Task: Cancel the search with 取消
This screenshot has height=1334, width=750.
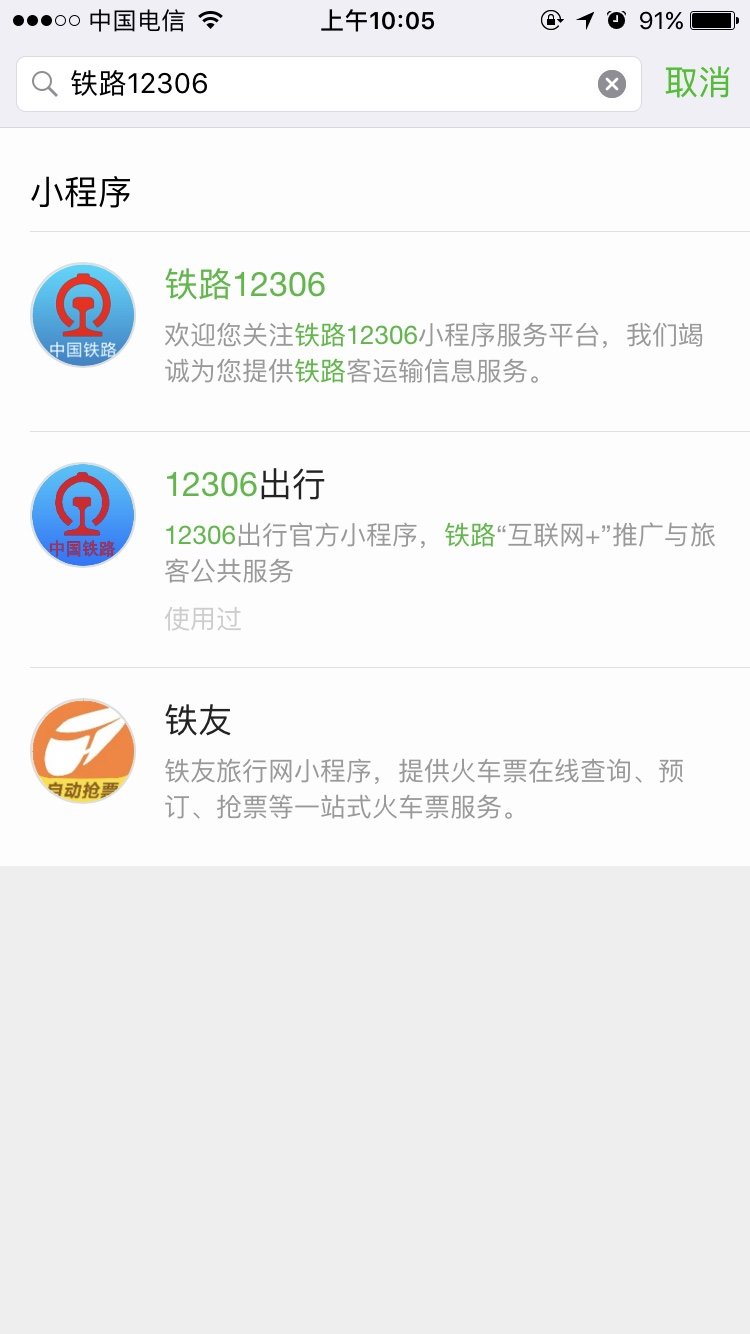Action: [697, 83]
